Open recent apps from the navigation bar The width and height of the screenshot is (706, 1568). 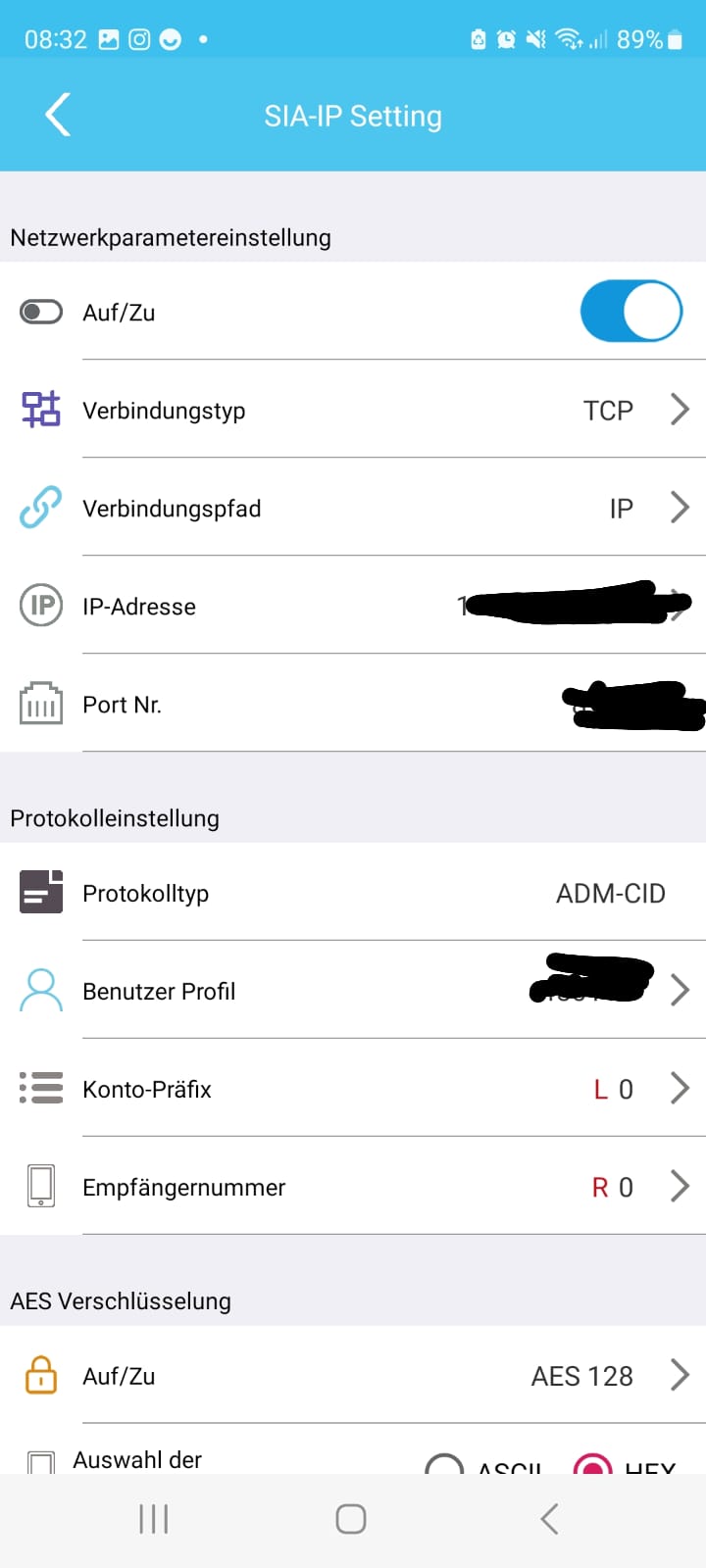click(x=154, y=1519)
